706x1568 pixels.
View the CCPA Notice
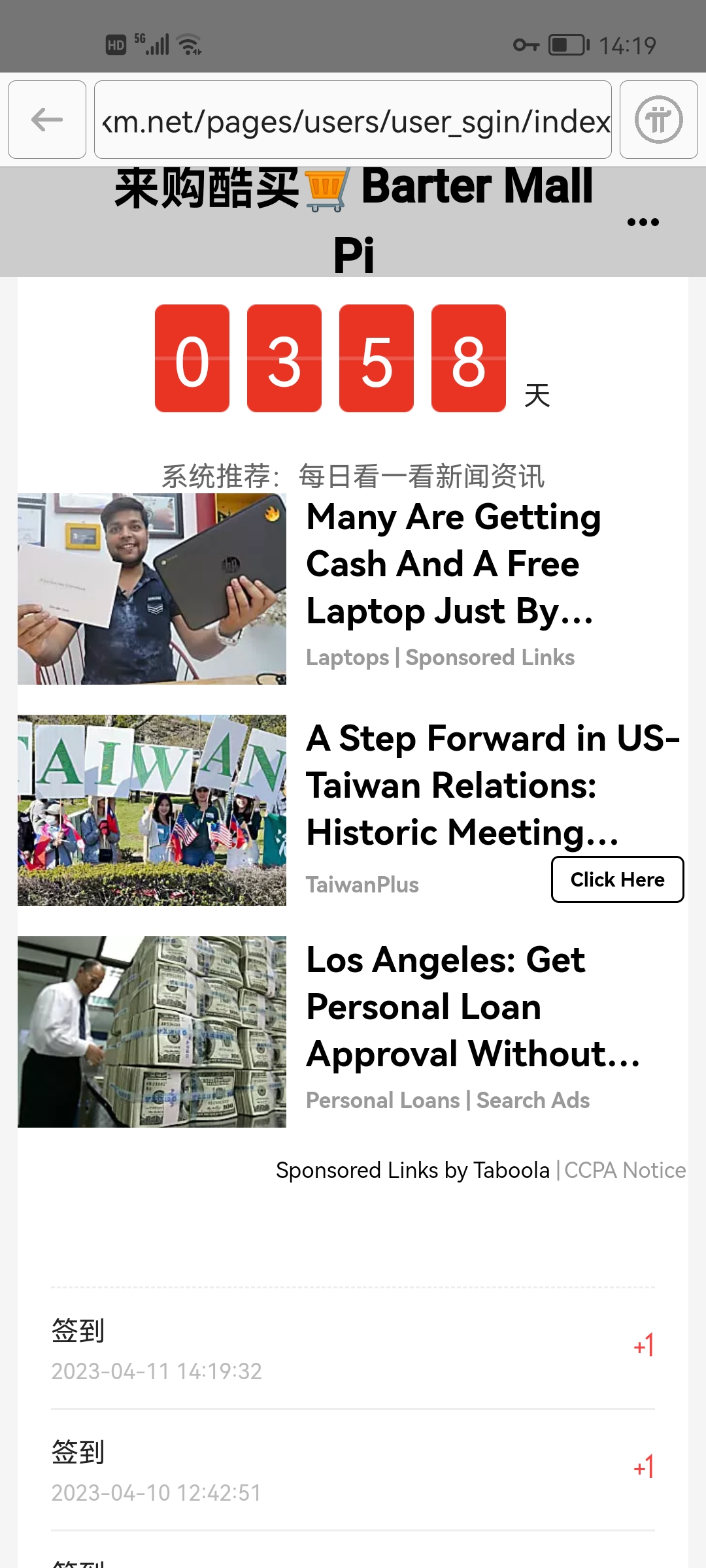coord(625,1170)
